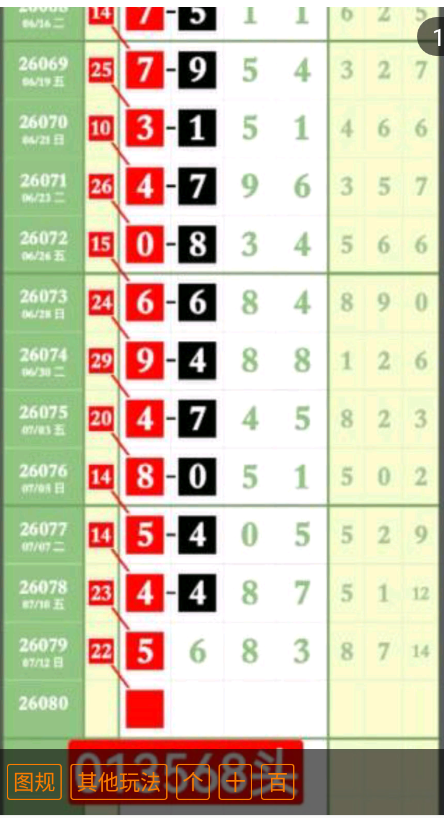Select the 十 tag

coord(235,782)
